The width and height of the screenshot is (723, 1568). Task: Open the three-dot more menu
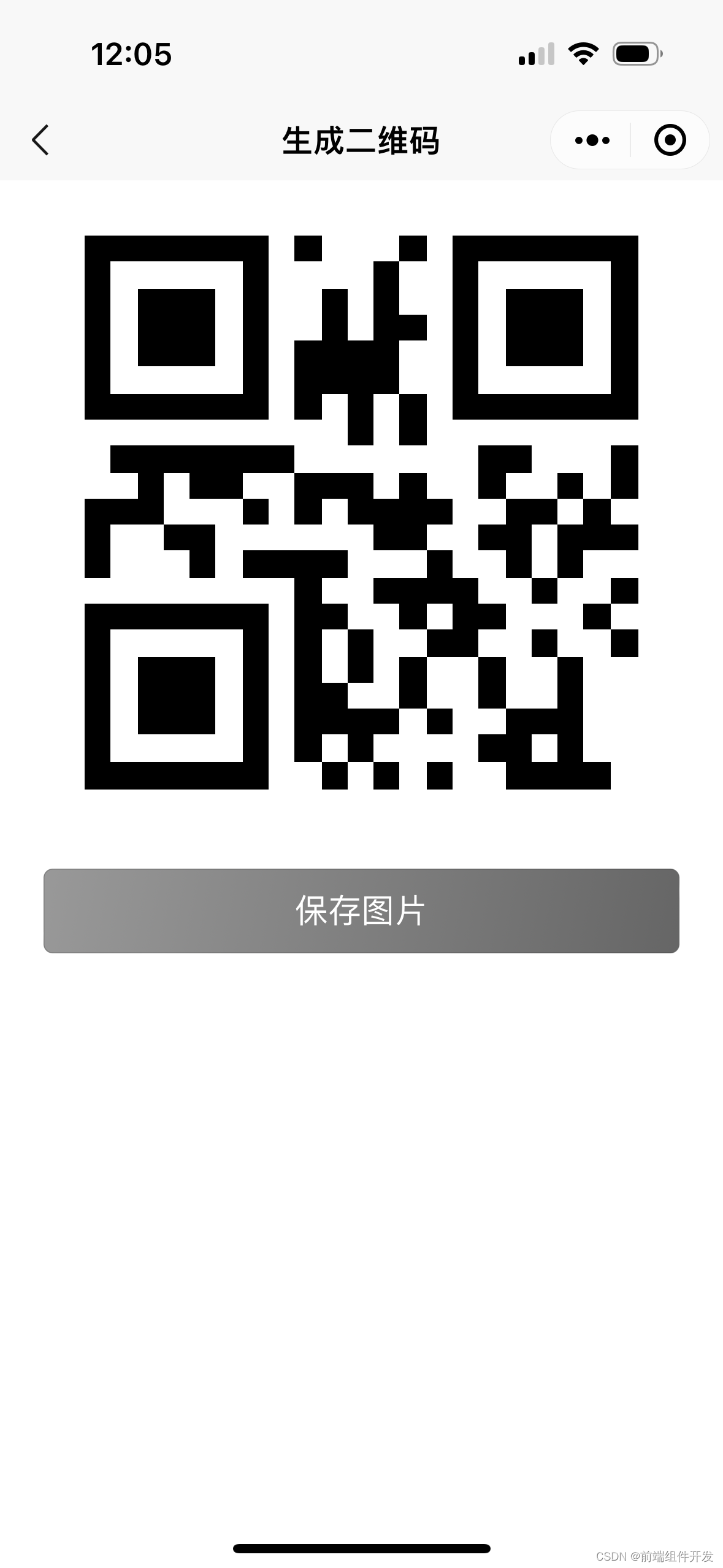tap(592, 140)
